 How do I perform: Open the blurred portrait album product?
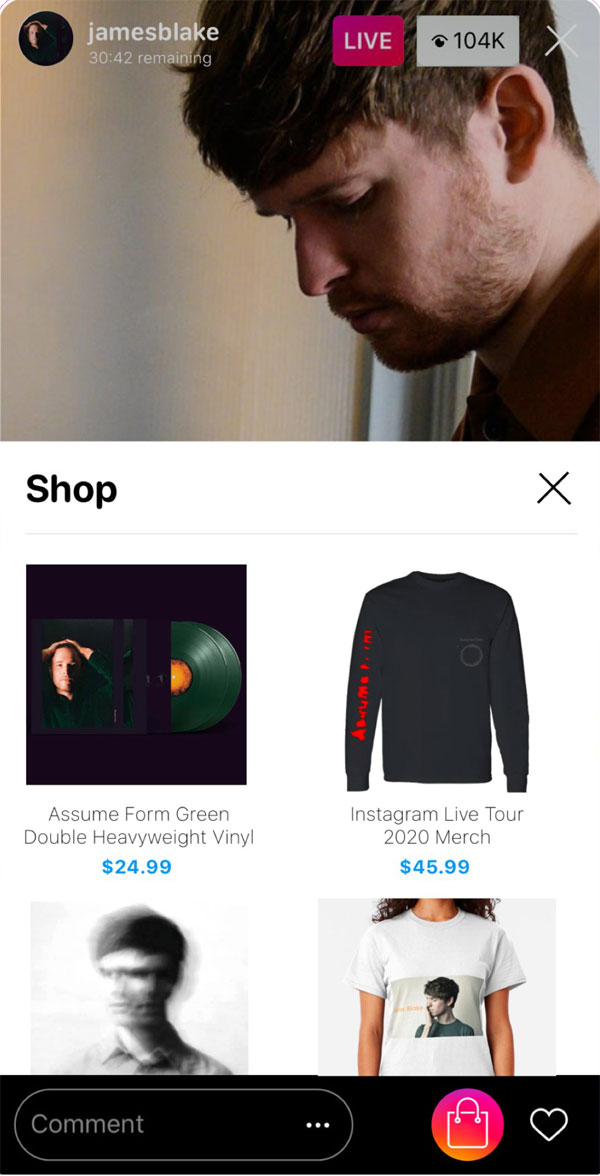139,986
